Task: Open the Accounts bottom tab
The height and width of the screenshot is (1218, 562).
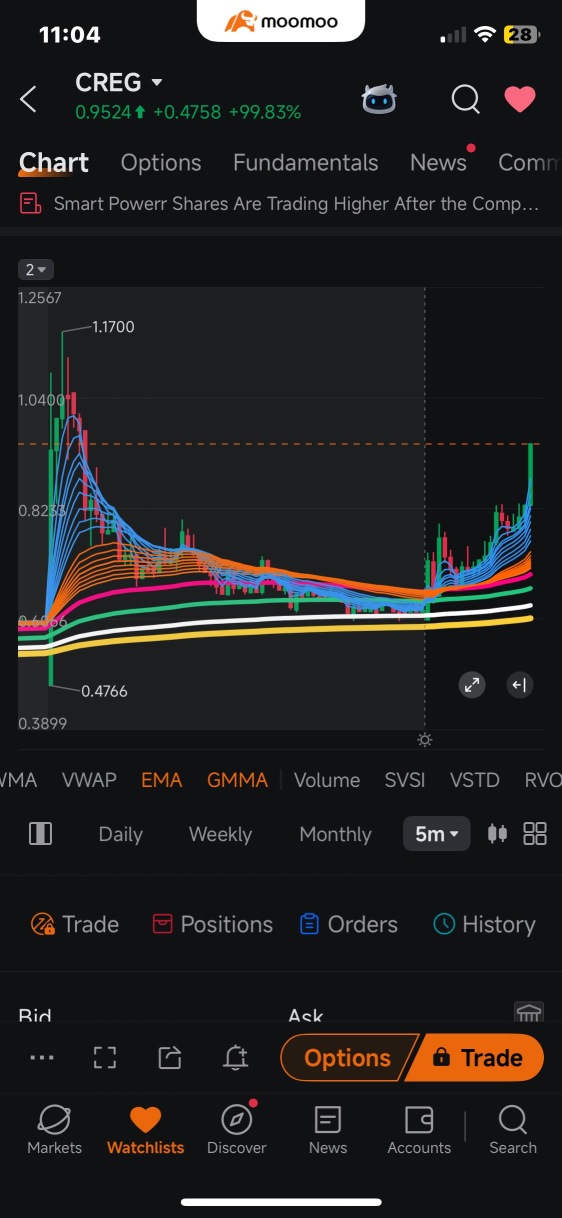Action: click(x=419, y=1130)
